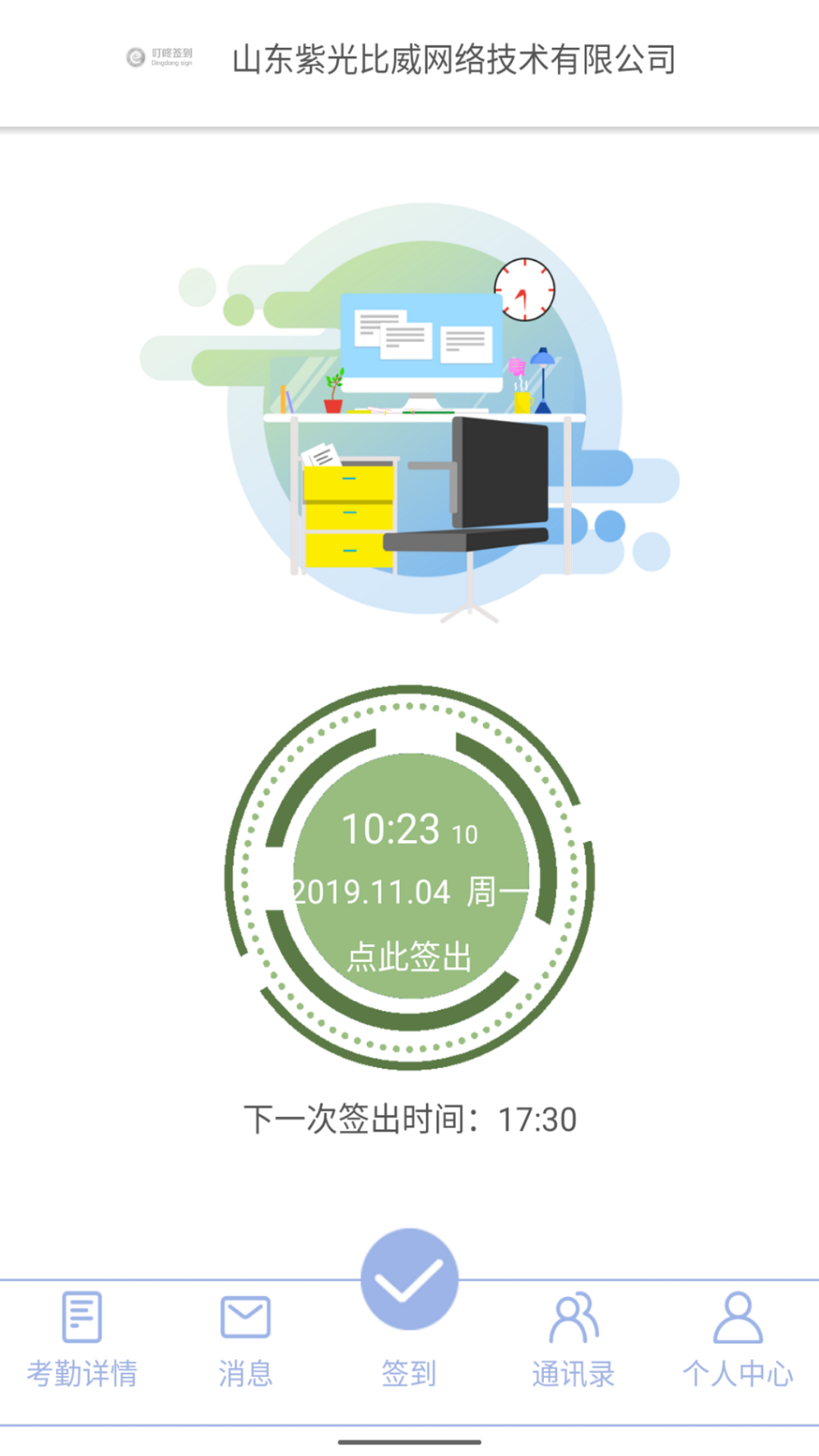Open the 通讯录 contacts icon
The width and height of the screenshot is (819, 1456).
[x=574, y=1317]
